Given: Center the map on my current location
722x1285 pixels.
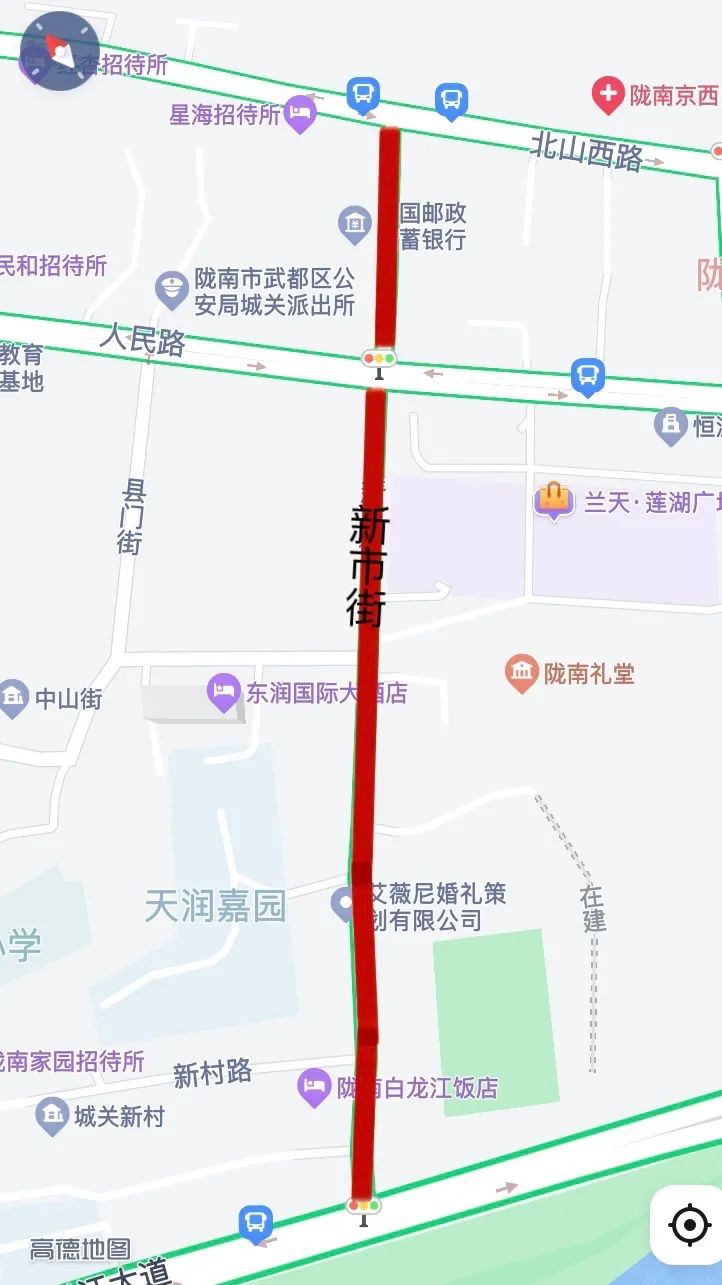Looking at the screenshot, I should [688, 1224].
